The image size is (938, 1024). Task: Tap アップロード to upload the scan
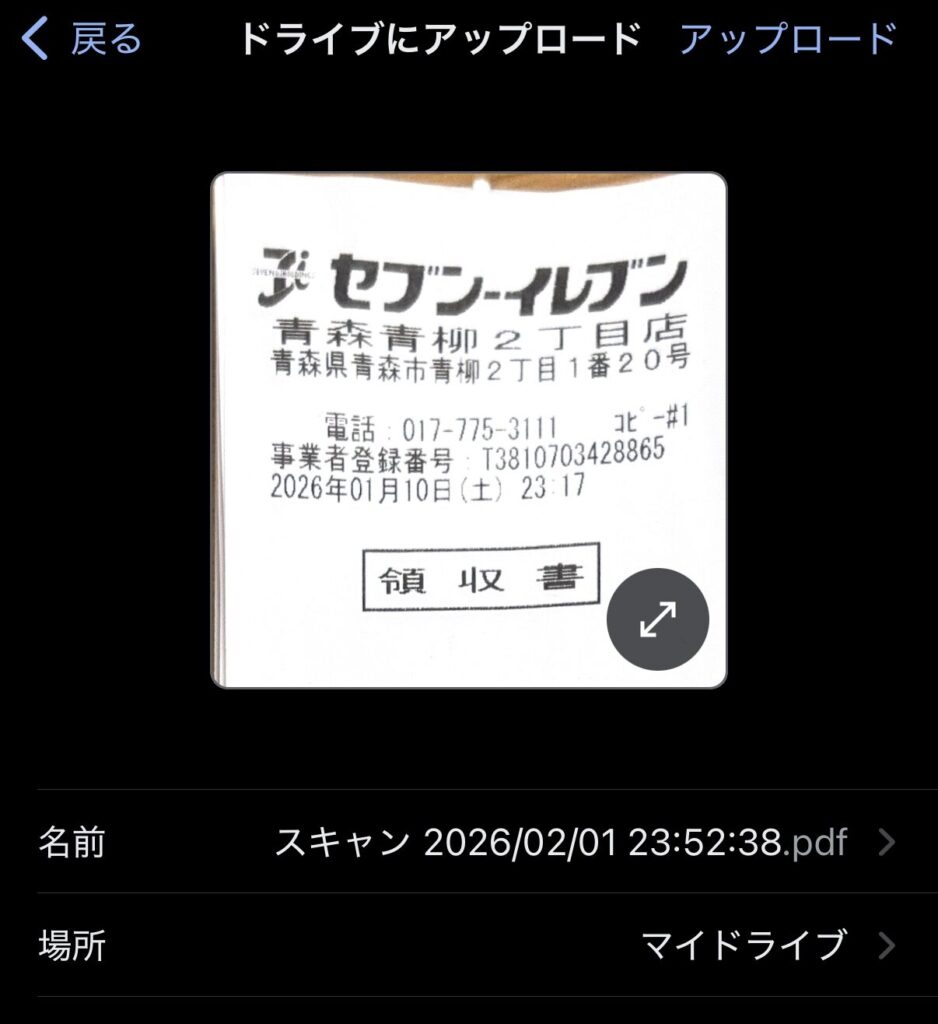coord(789,38)
